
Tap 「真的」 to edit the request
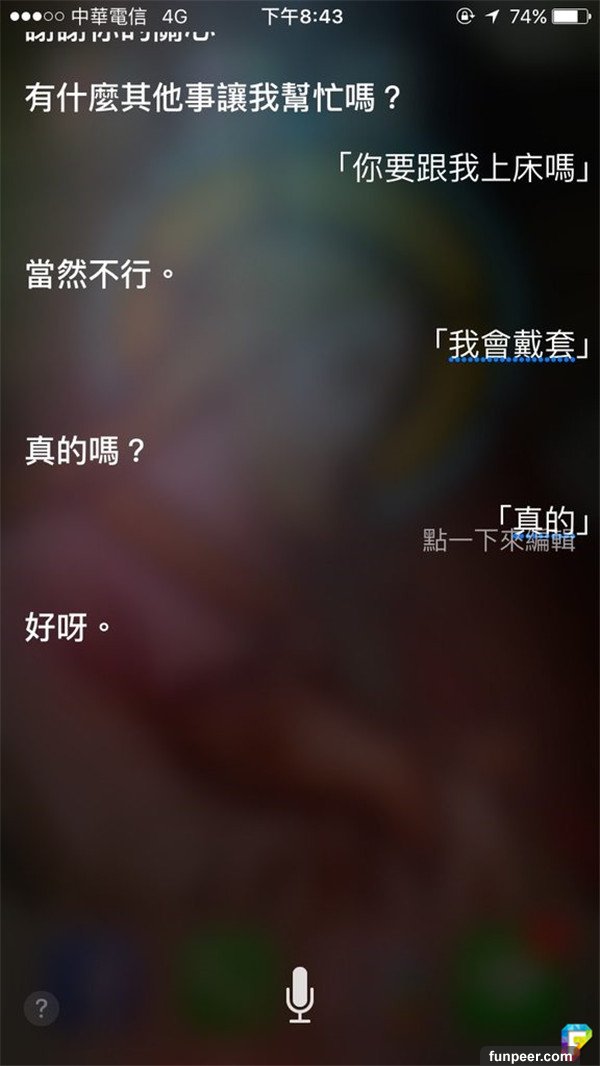542,520
